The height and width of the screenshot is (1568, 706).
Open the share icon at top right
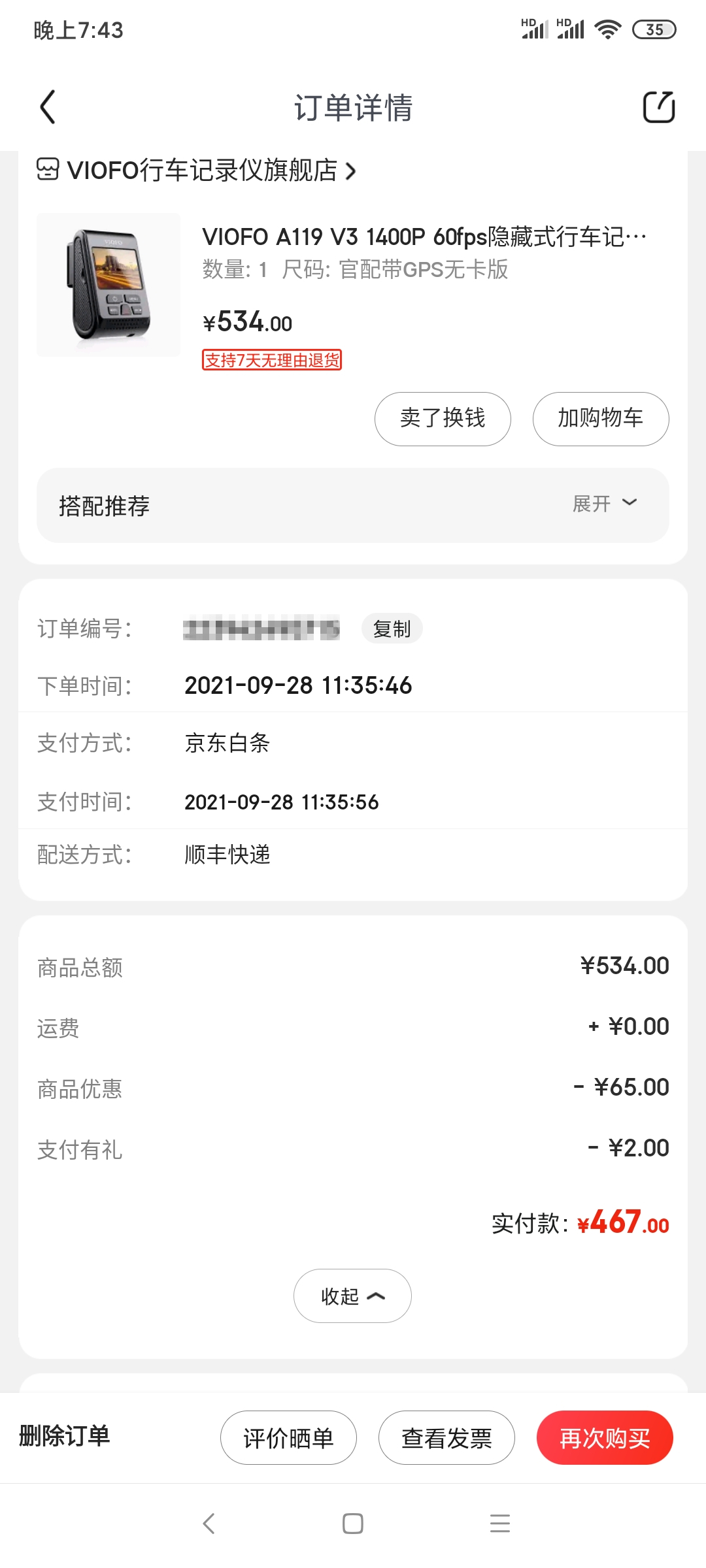click(660, 106)
